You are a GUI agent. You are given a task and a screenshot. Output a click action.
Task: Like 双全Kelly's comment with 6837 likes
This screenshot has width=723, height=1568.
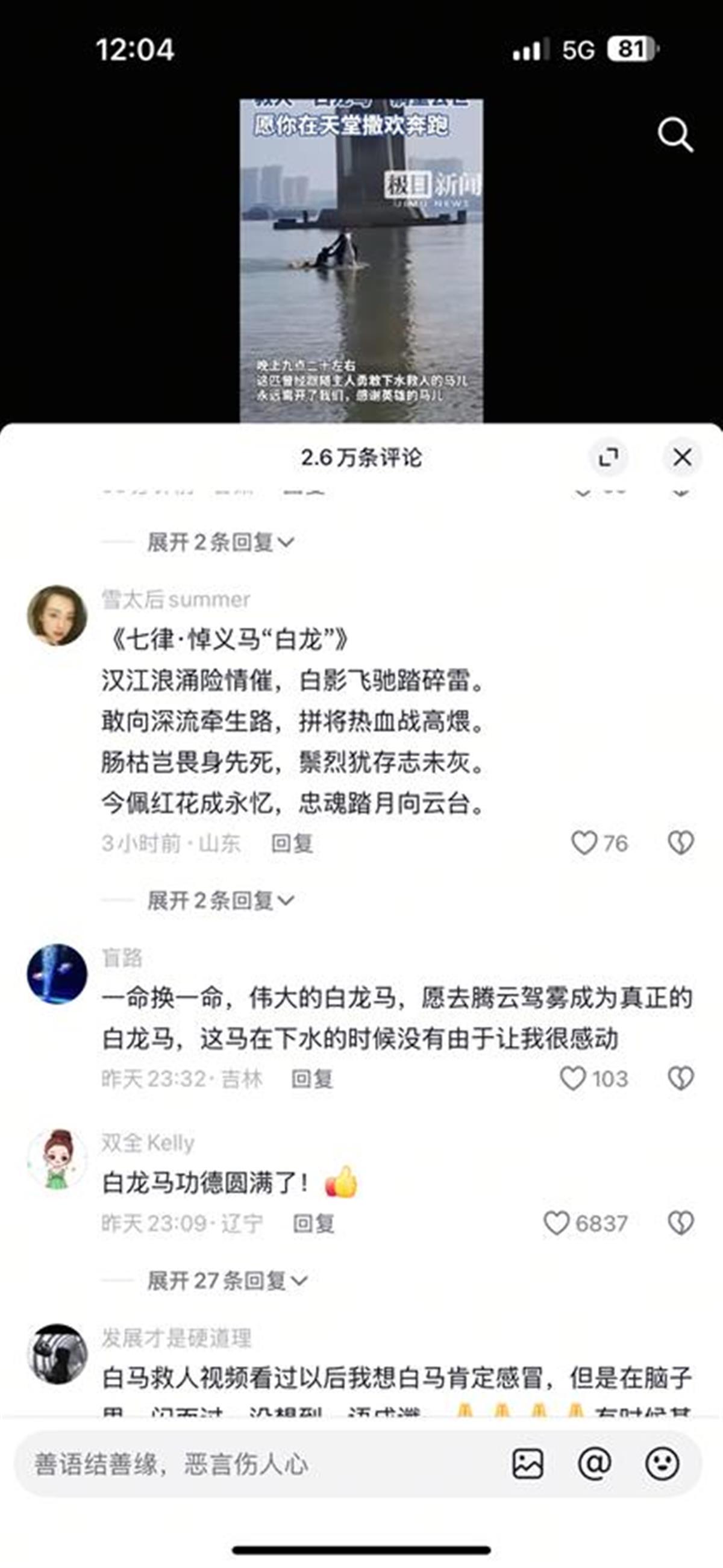556,1223
